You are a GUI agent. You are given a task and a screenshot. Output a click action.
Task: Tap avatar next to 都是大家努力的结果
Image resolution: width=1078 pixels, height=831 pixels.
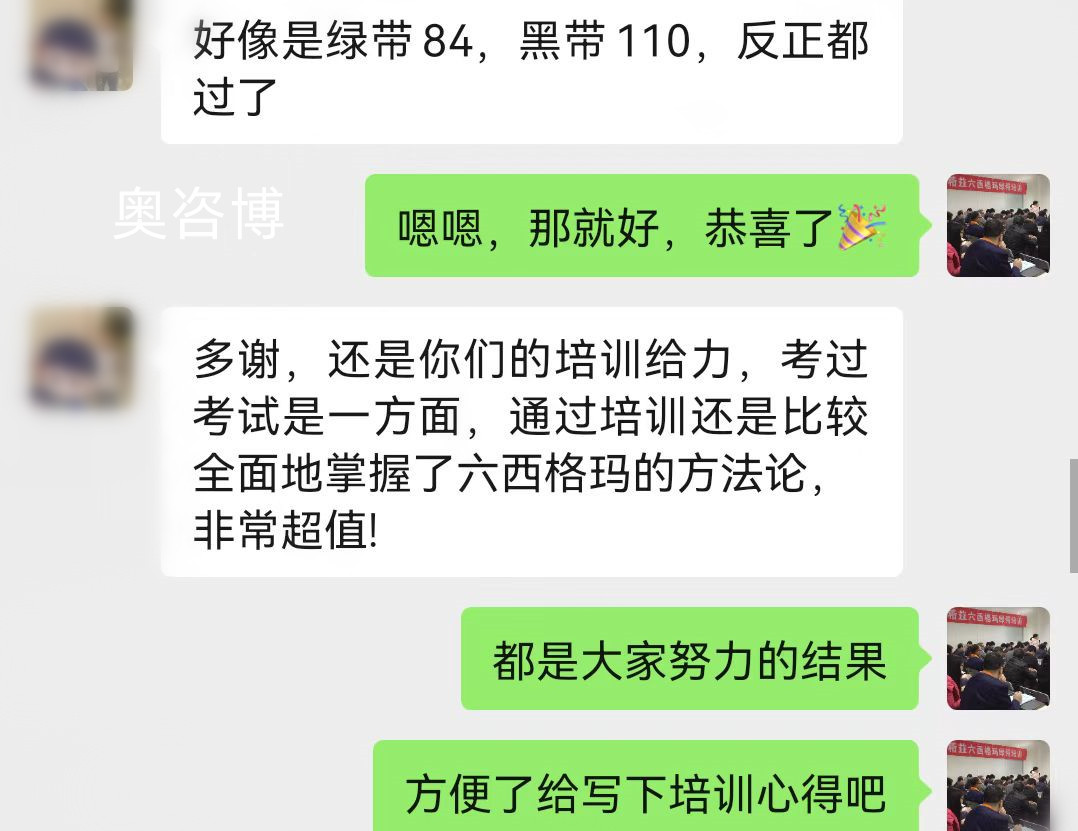point(997,658)
